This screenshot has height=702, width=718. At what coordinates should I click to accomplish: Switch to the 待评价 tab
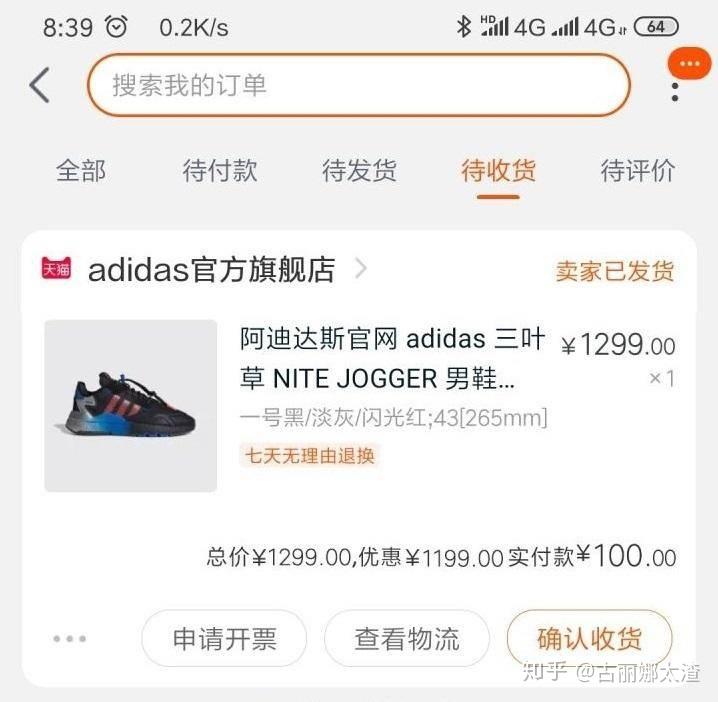(x=637, y=171)
